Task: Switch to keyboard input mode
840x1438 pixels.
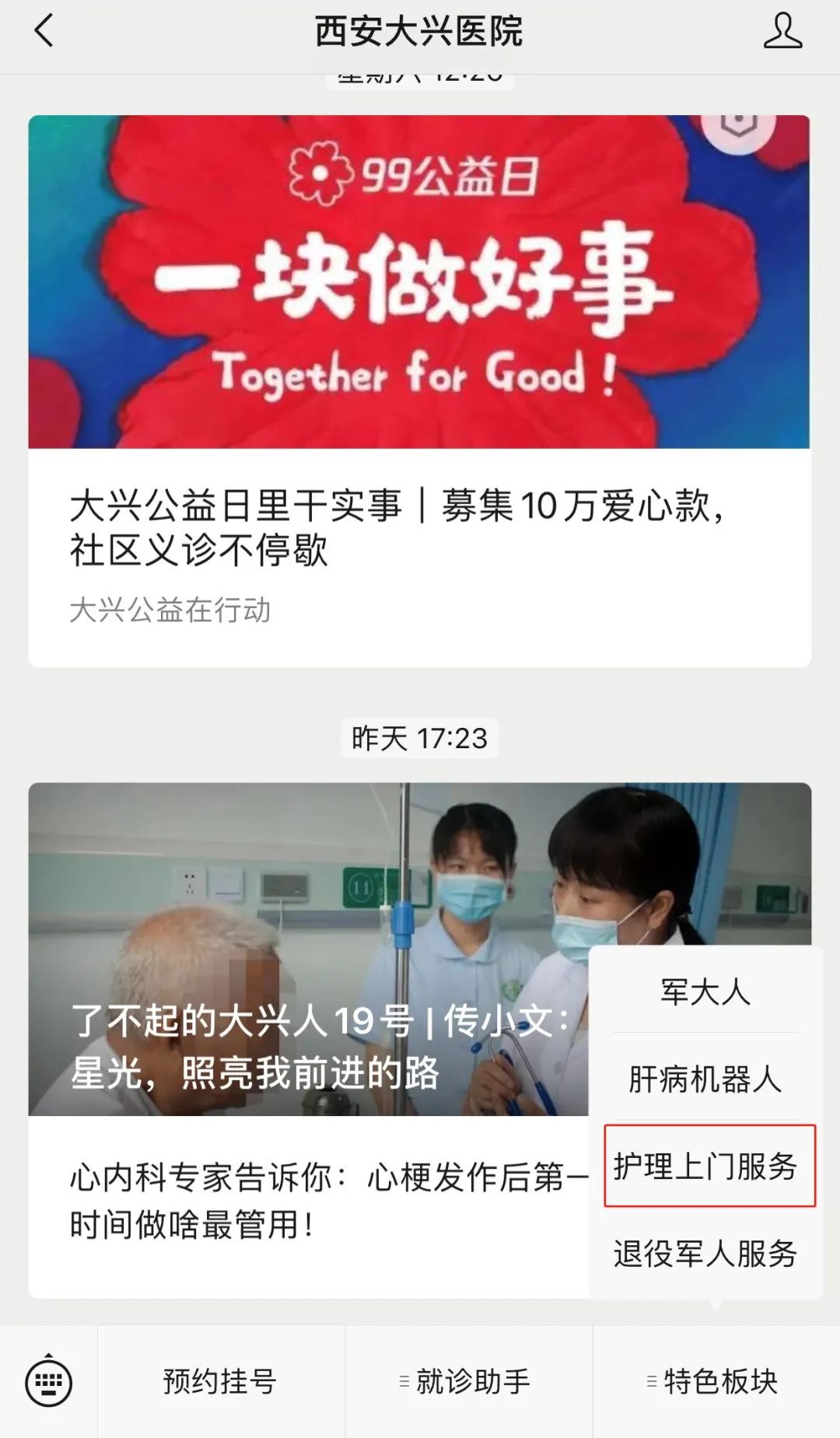Action: 48,1382
